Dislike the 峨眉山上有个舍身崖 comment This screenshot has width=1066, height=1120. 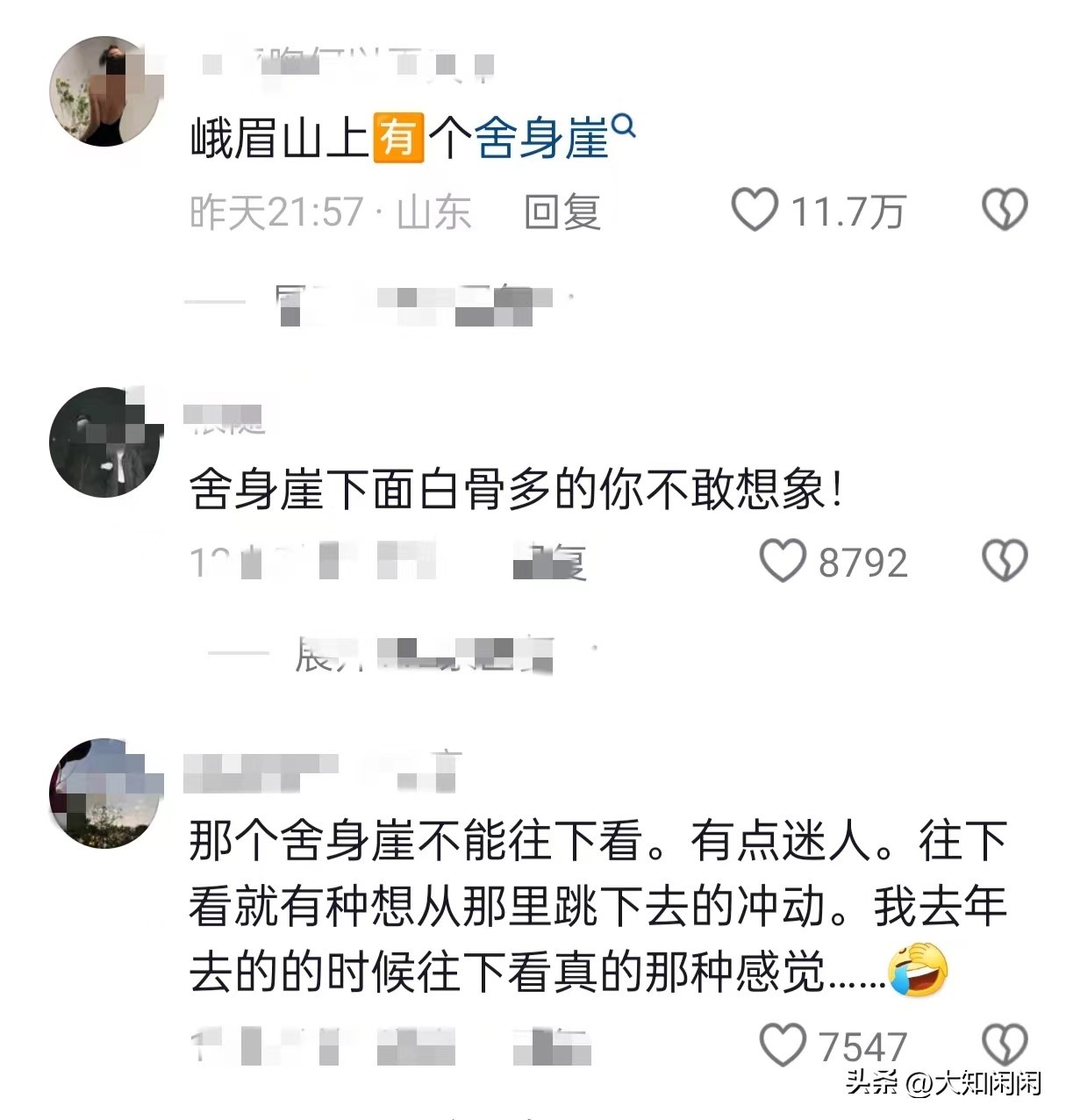pyautogui.click(x=1004, y=211)
